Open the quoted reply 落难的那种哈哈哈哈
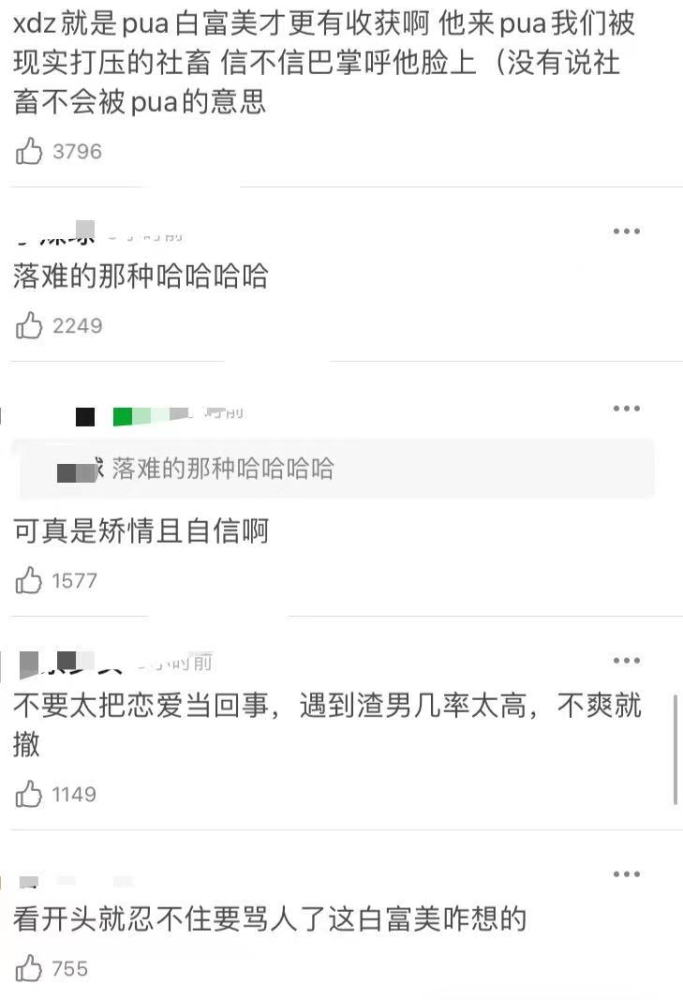Screen dimensions: 683x1000 [335, 468]
